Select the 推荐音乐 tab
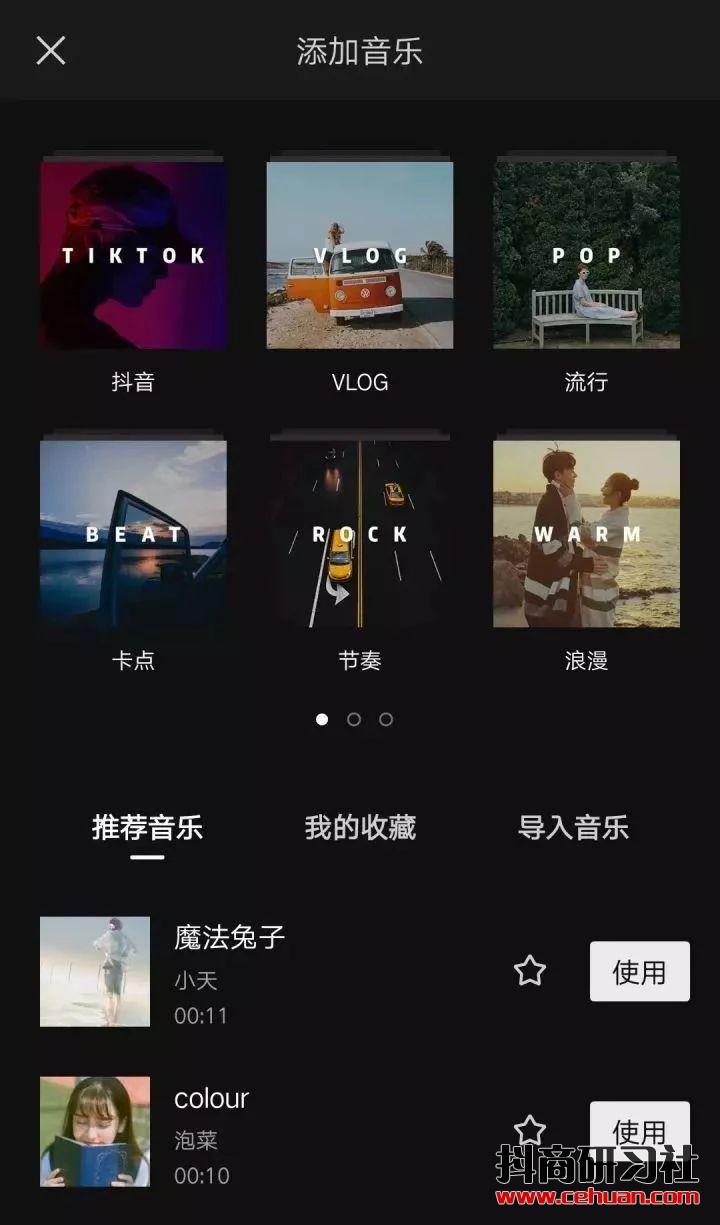The image size is (720, 1225). pos(147,828)
